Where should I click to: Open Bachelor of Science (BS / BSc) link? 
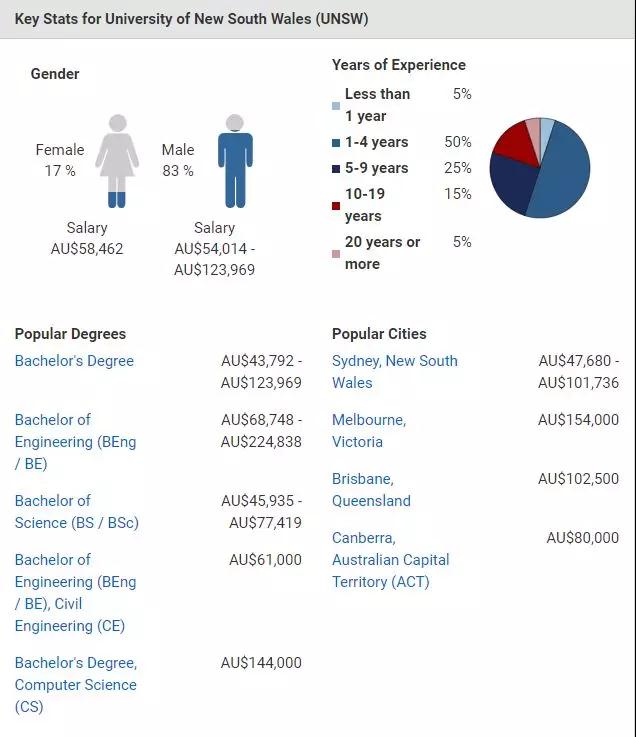(x=76, y=511)
